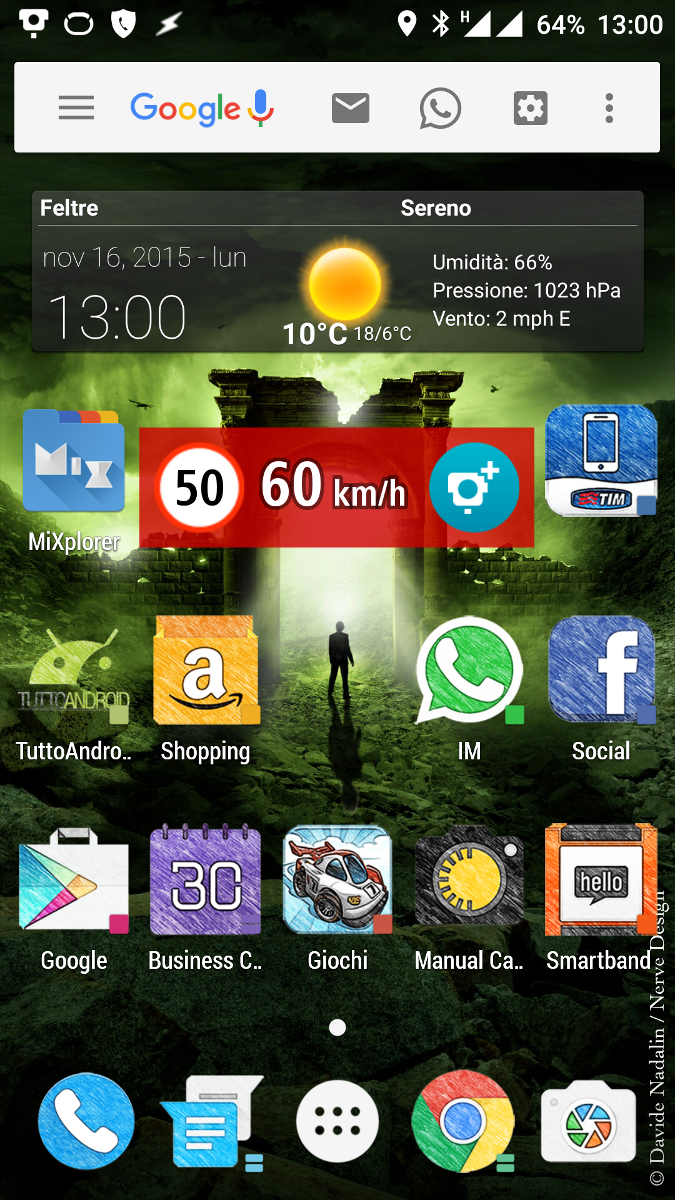675x1200 pixels.
Task: Open the hamburger menu in the search bar
Action: (76, 108)
